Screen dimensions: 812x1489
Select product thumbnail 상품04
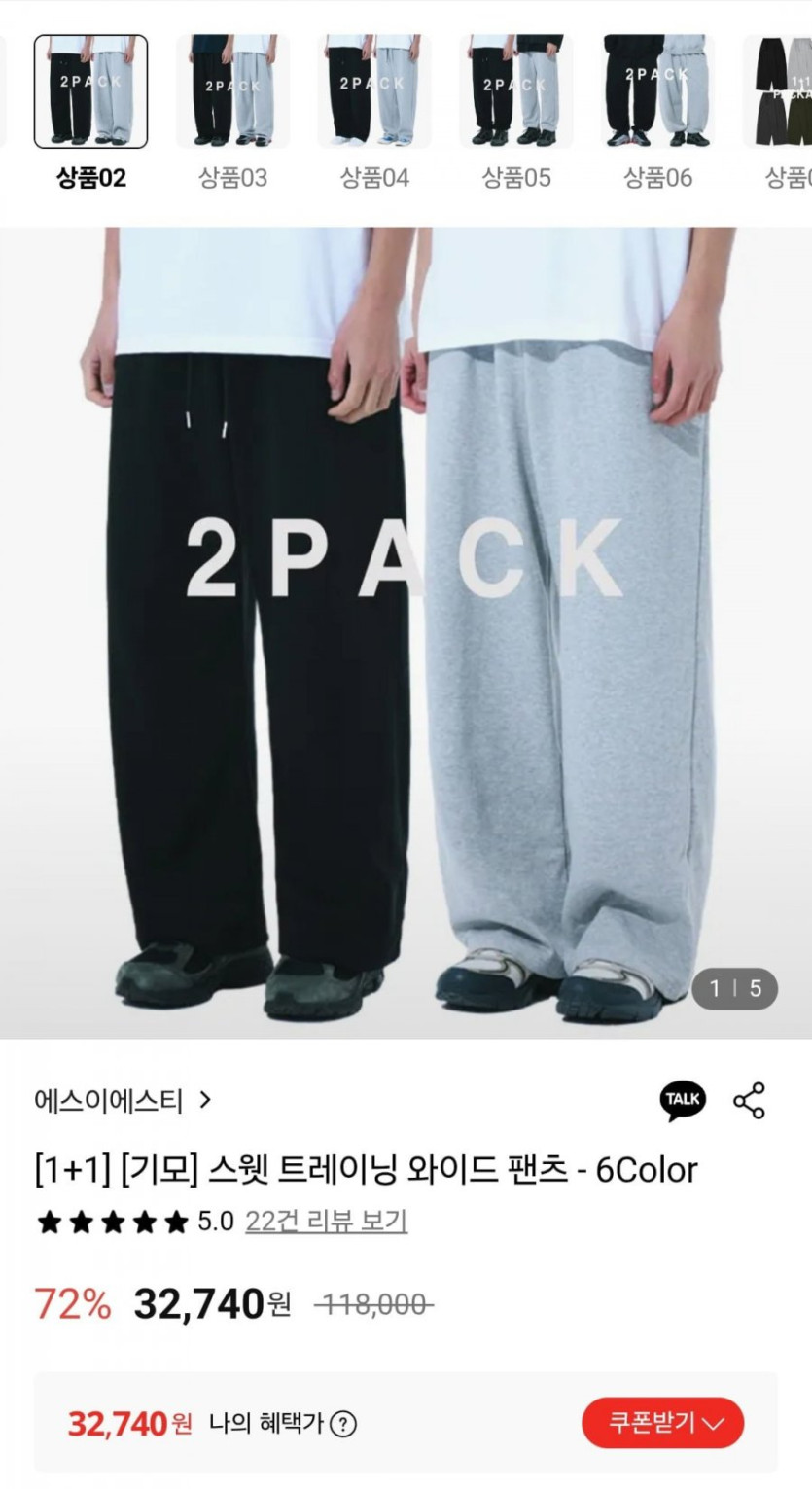click(x=374, y=92)
